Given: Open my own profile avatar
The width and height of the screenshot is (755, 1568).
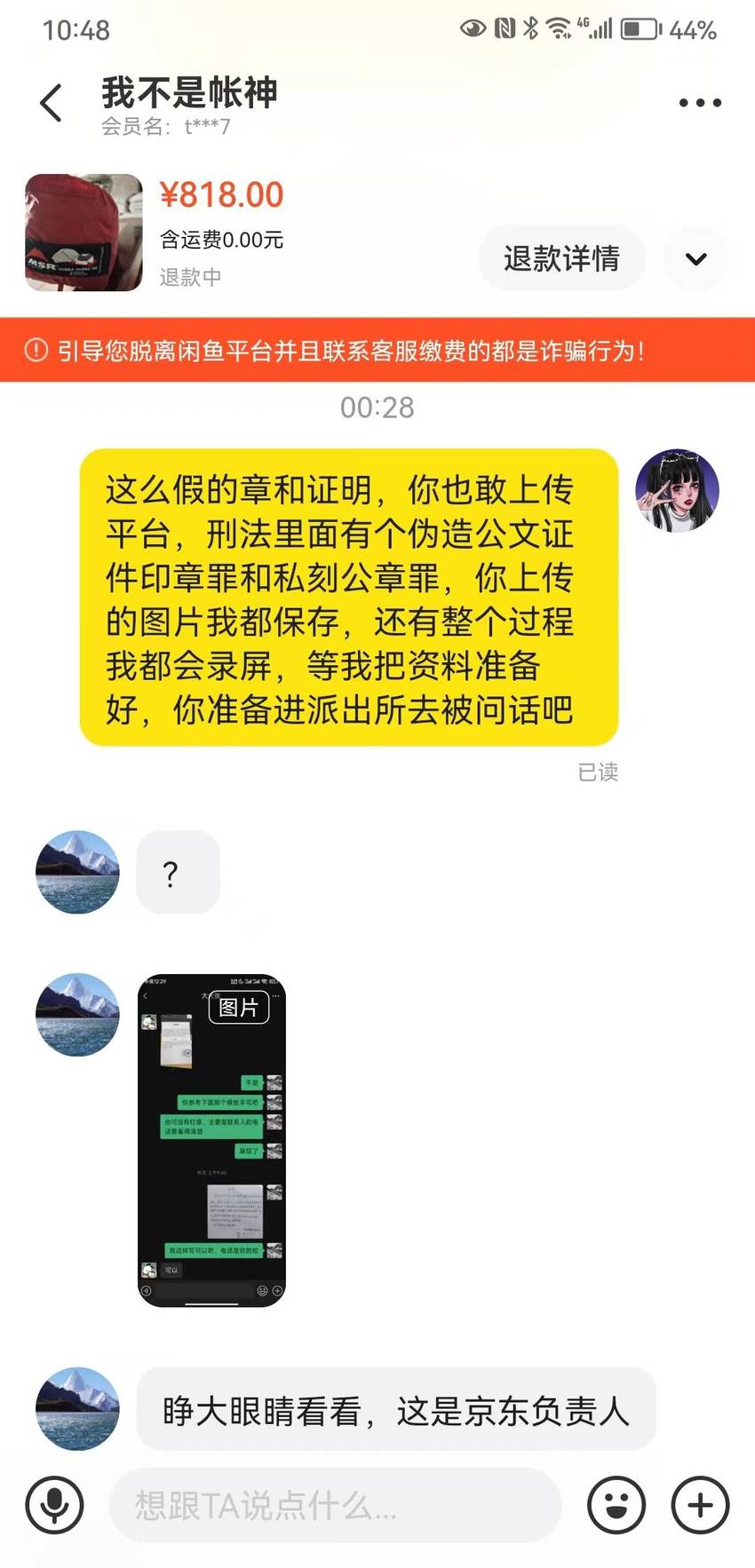Looking at the screenshot, I should point(677,490).
